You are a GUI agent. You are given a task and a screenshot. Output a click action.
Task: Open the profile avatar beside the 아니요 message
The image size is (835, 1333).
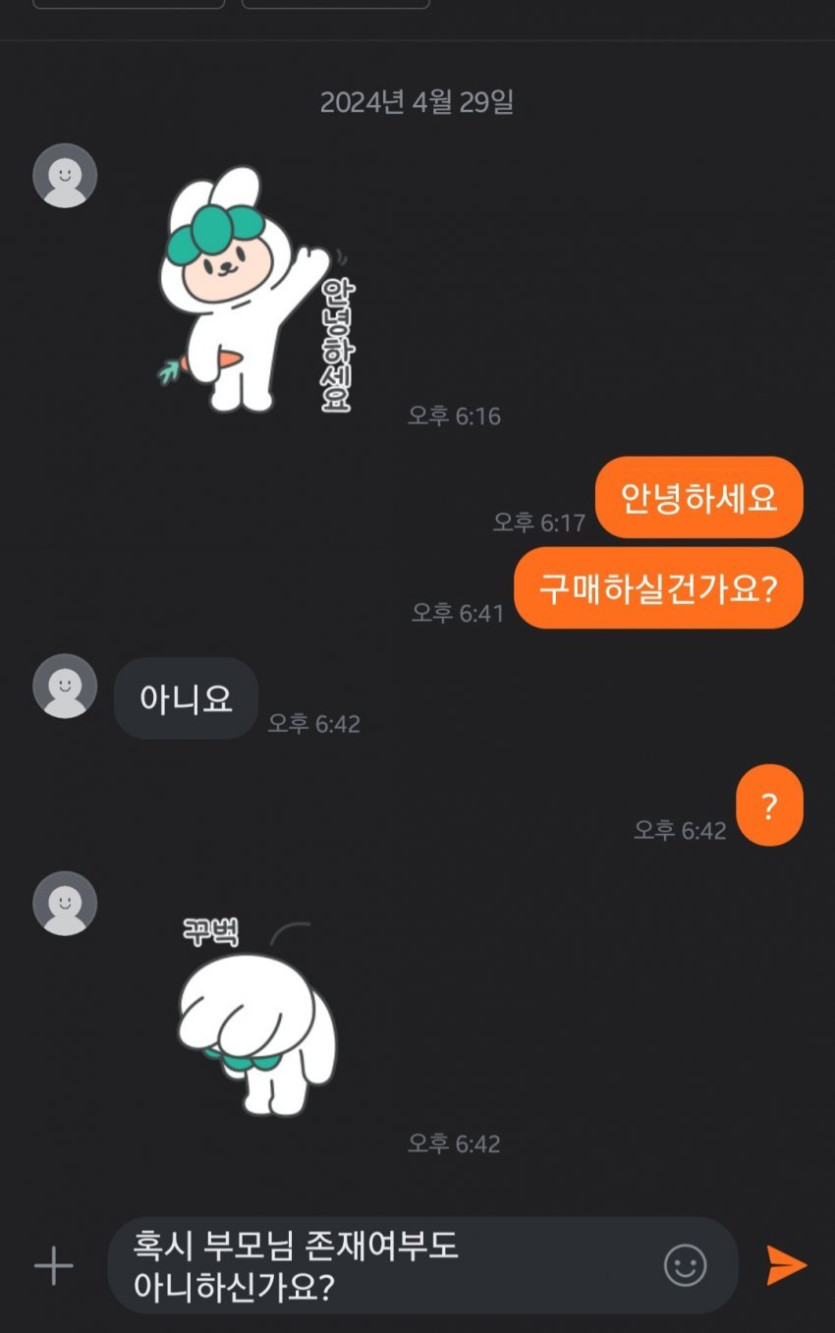coord(65,686)
